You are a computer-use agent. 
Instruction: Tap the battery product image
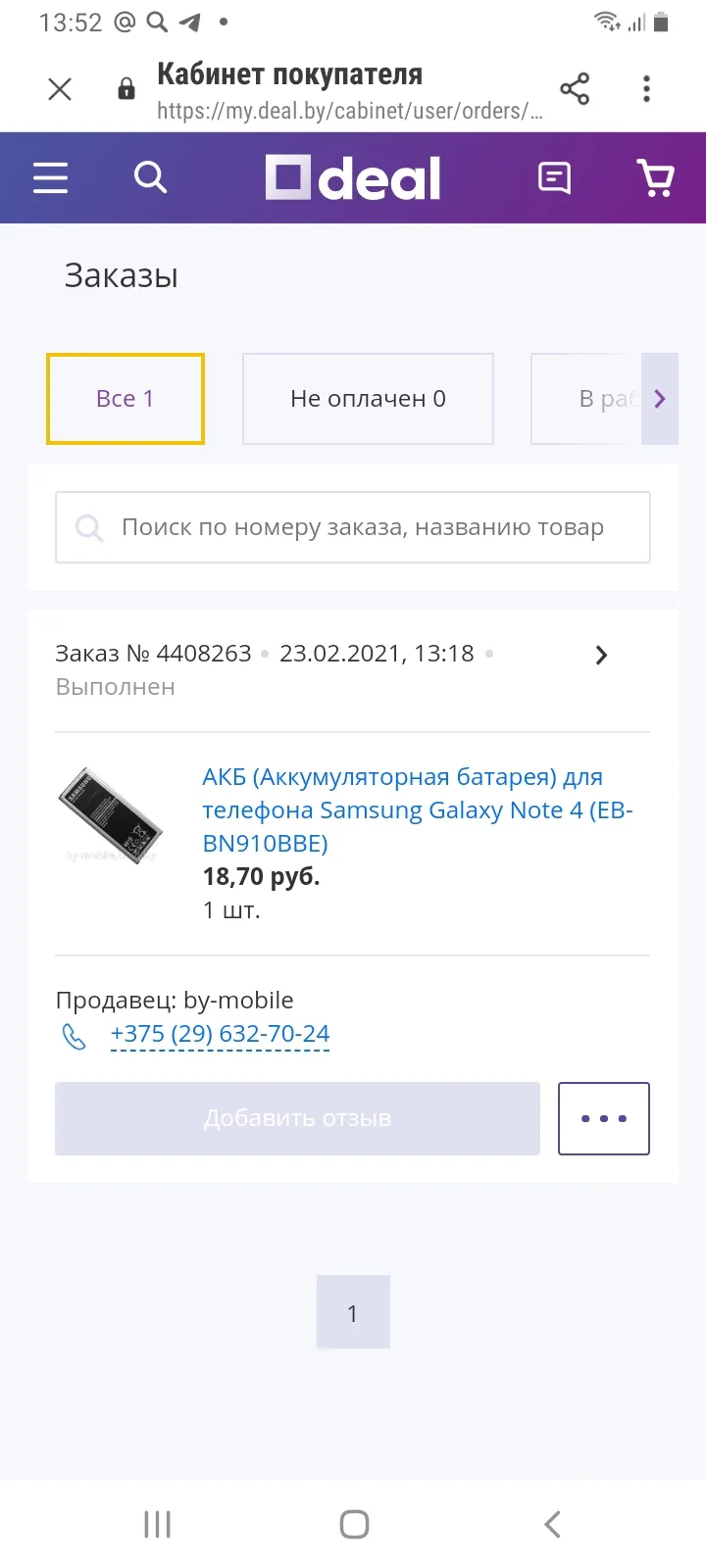coord(111,814)
